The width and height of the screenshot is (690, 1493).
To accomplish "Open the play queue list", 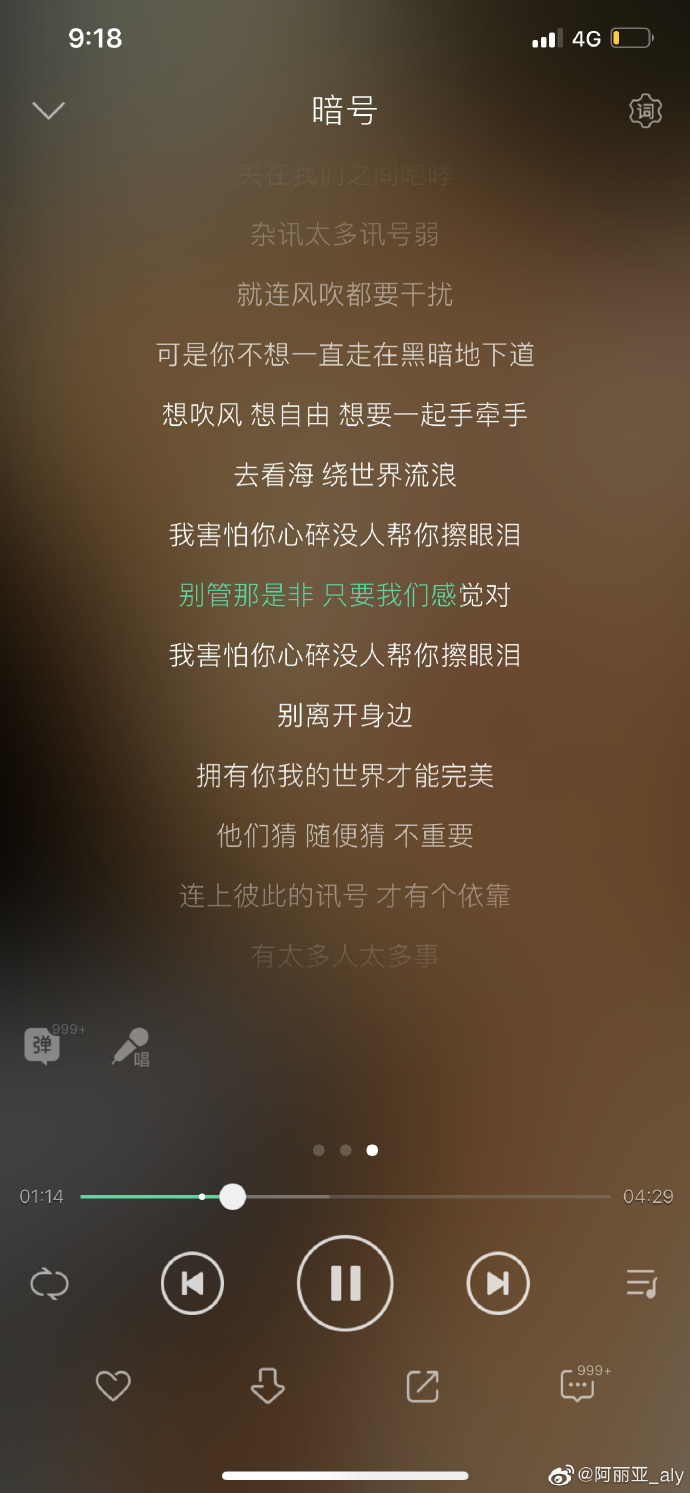I will (641, 1283).
